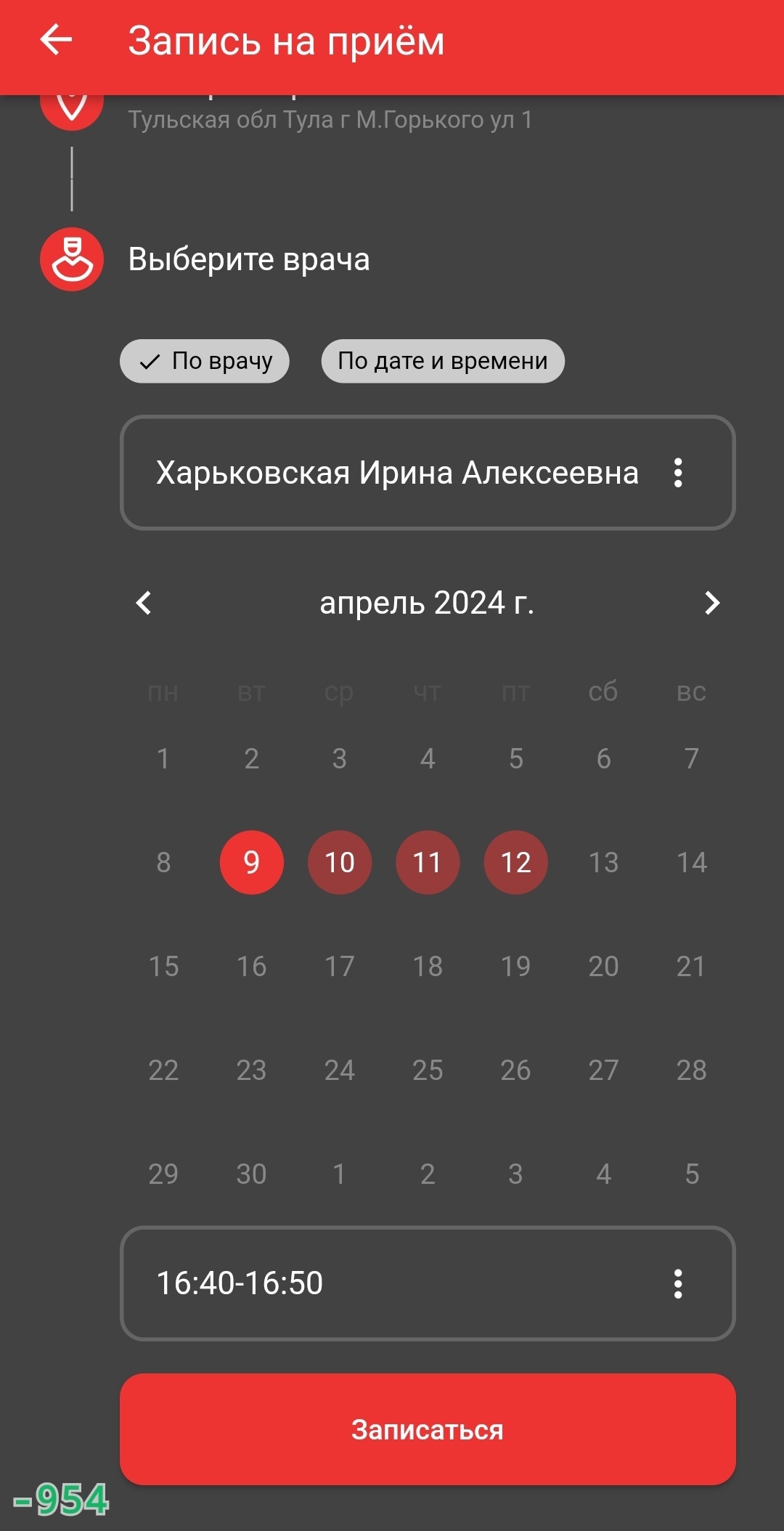Open time slot dropdown 16:40-16:50
The image size is (784, 1531).
(x=428, y=1283)
